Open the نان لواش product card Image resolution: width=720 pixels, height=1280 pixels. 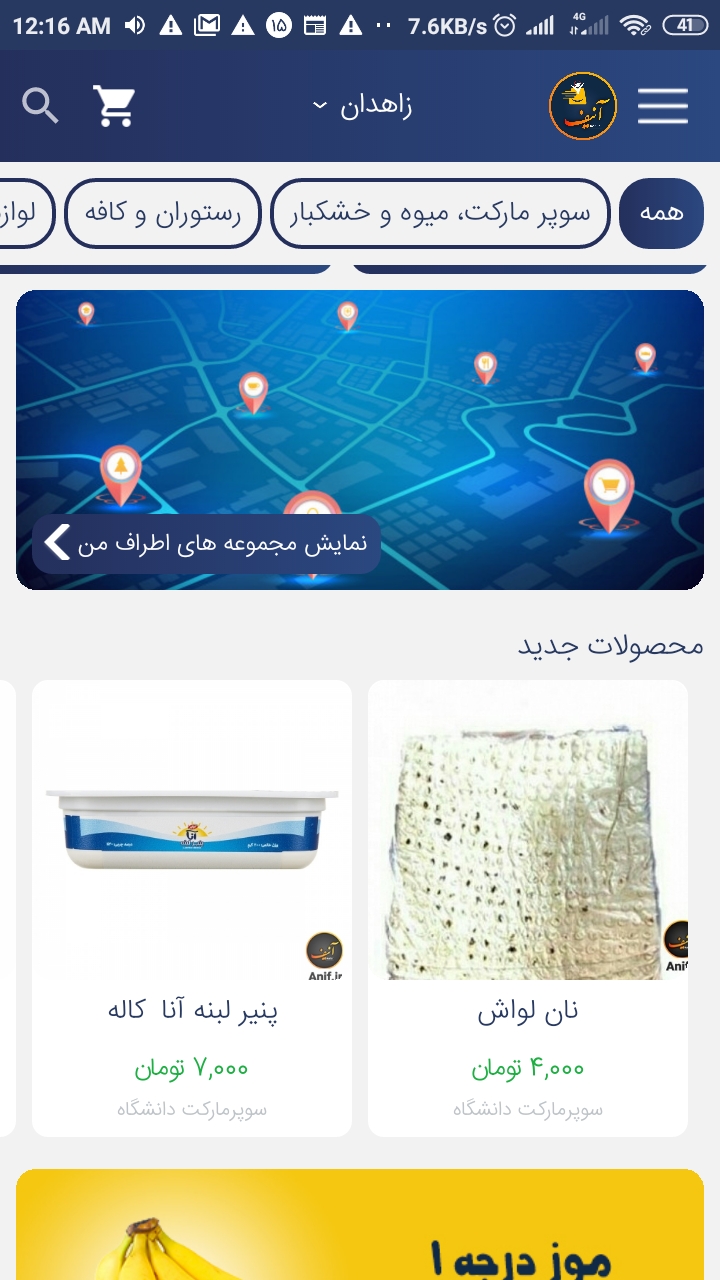(528, 907)
